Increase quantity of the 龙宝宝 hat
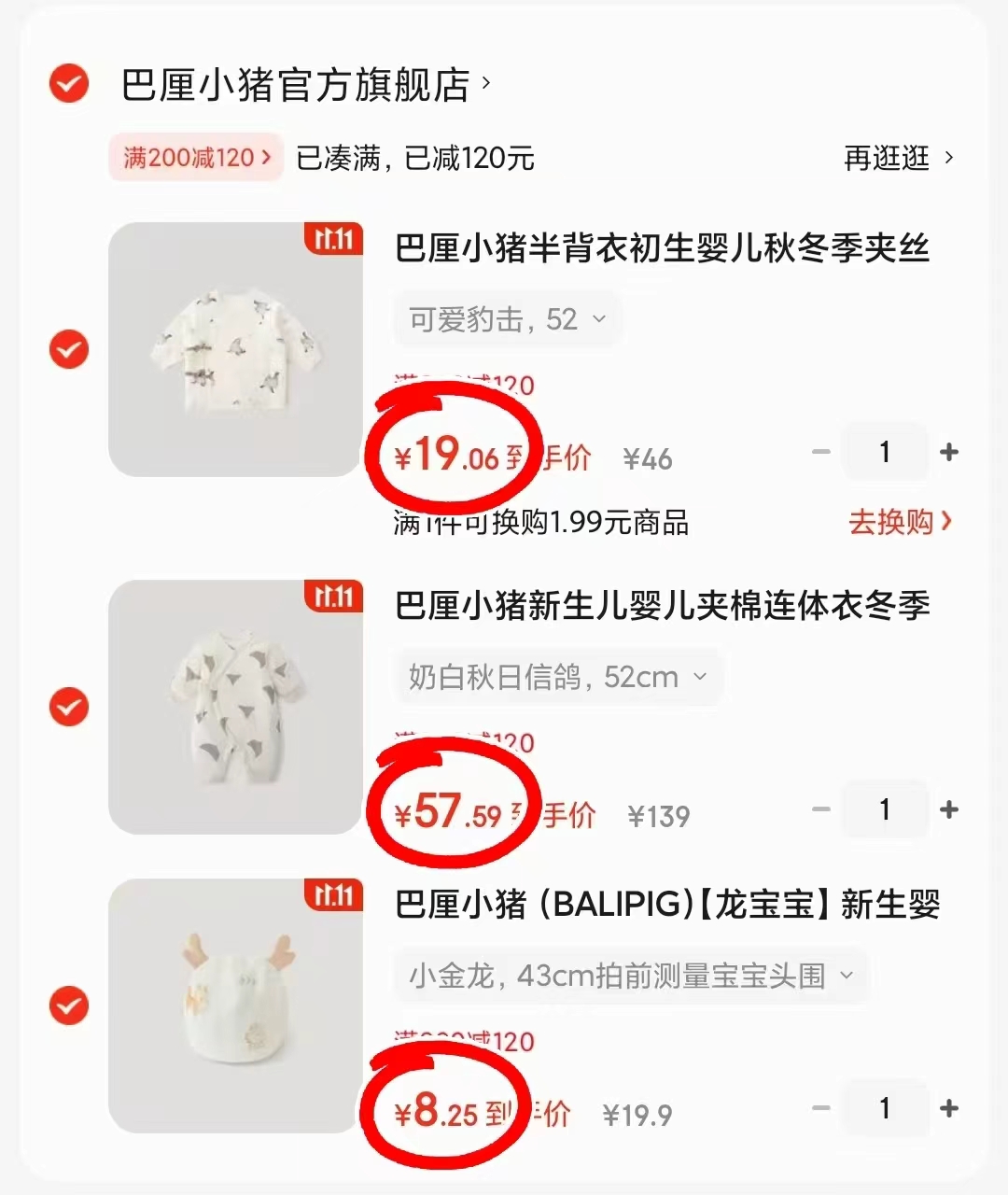 [949, 1108]
